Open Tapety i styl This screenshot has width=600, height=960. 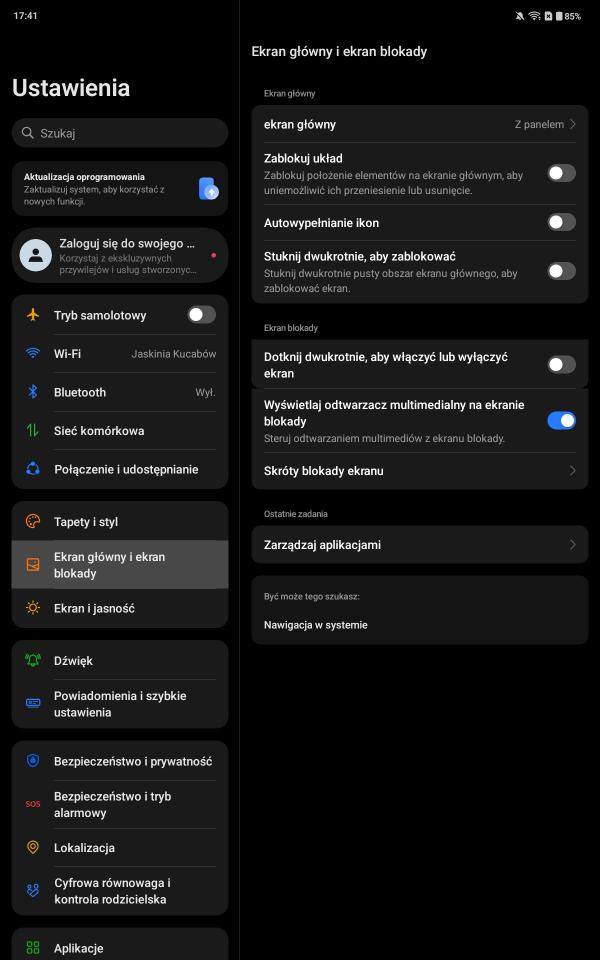120,522
